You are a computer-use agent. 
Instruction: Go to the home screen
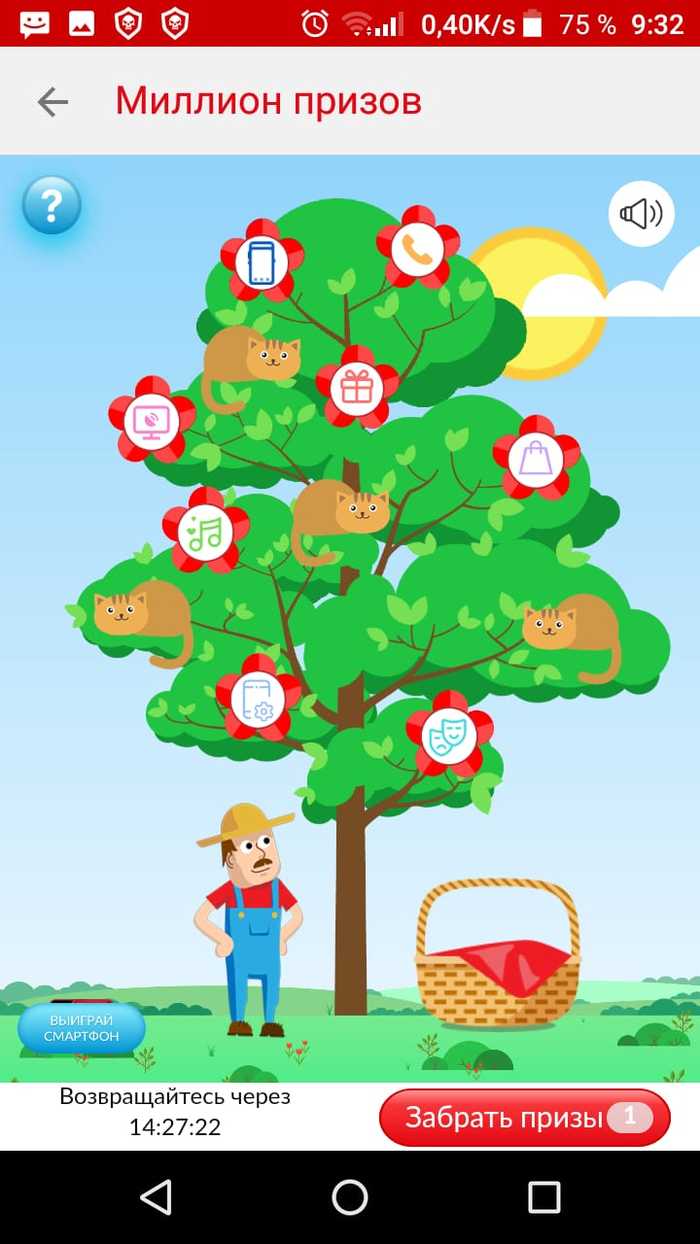(350, 1197)
